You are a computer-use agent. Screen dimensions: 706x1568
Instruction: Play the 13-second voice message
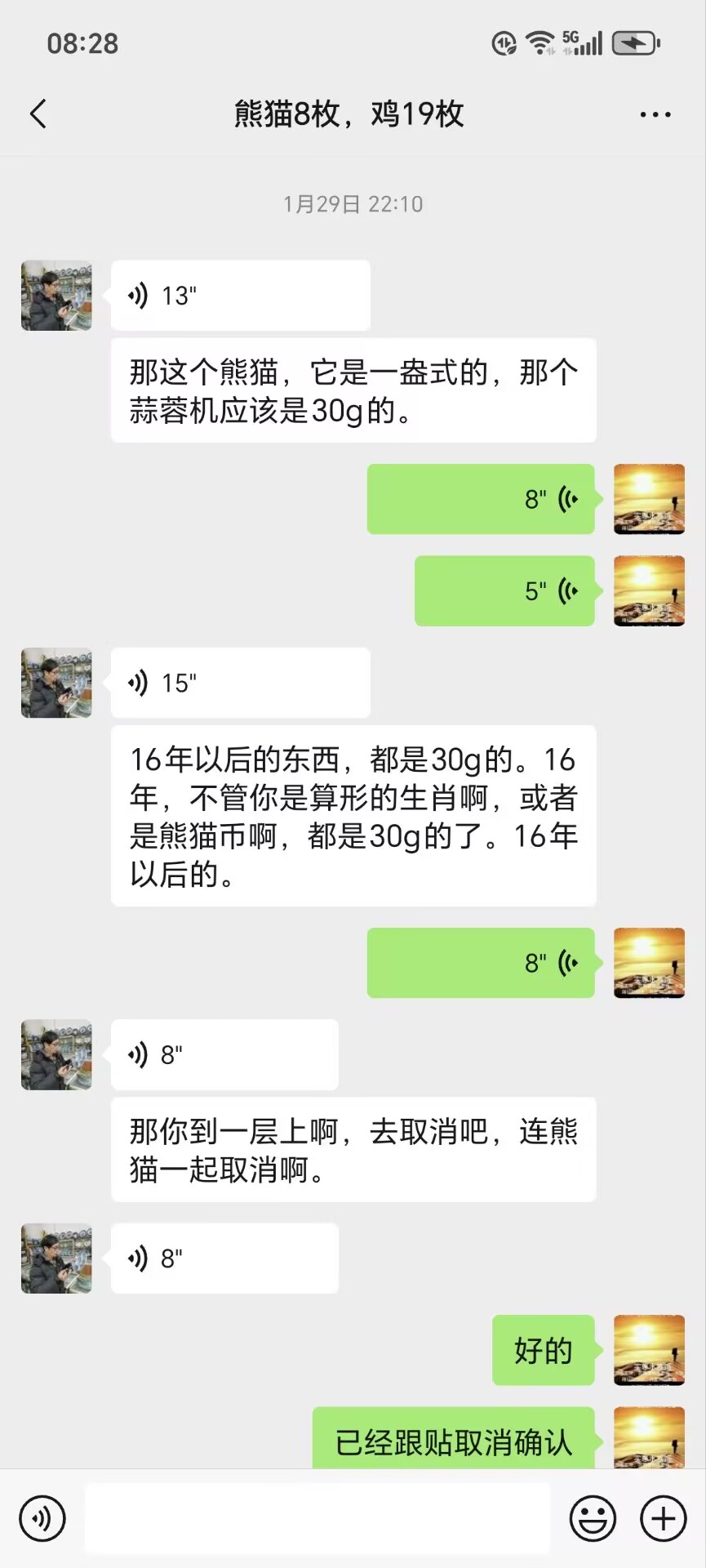click(x=240, y=296)
